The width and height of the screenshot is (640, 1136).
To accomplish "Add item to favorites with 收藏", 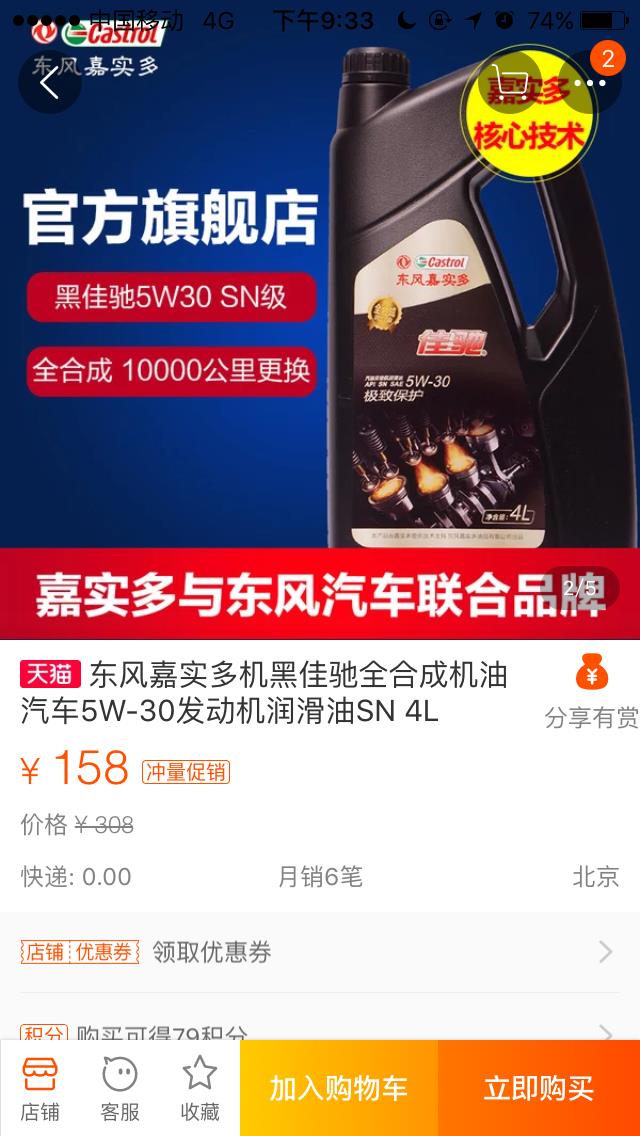I will 200,1088.
